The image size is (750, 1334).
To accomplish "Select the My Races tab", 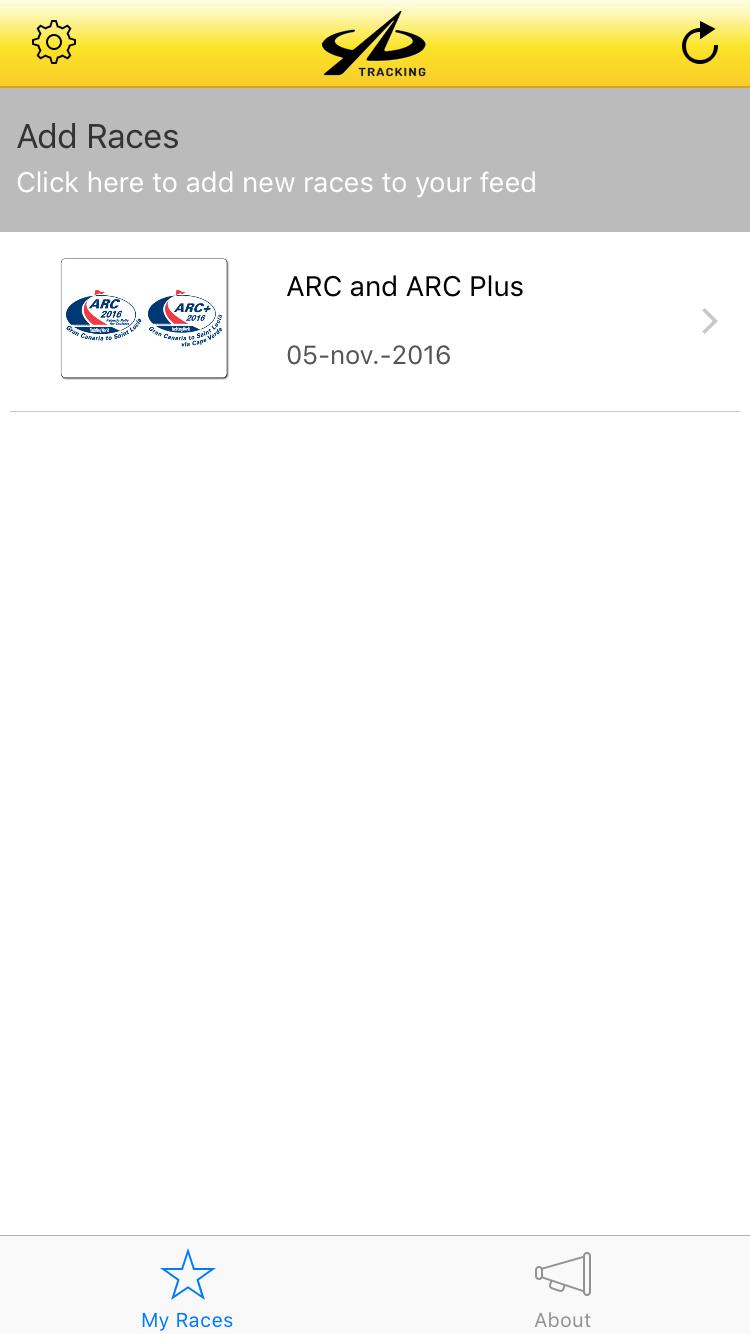I will [x=187, y=1290].
